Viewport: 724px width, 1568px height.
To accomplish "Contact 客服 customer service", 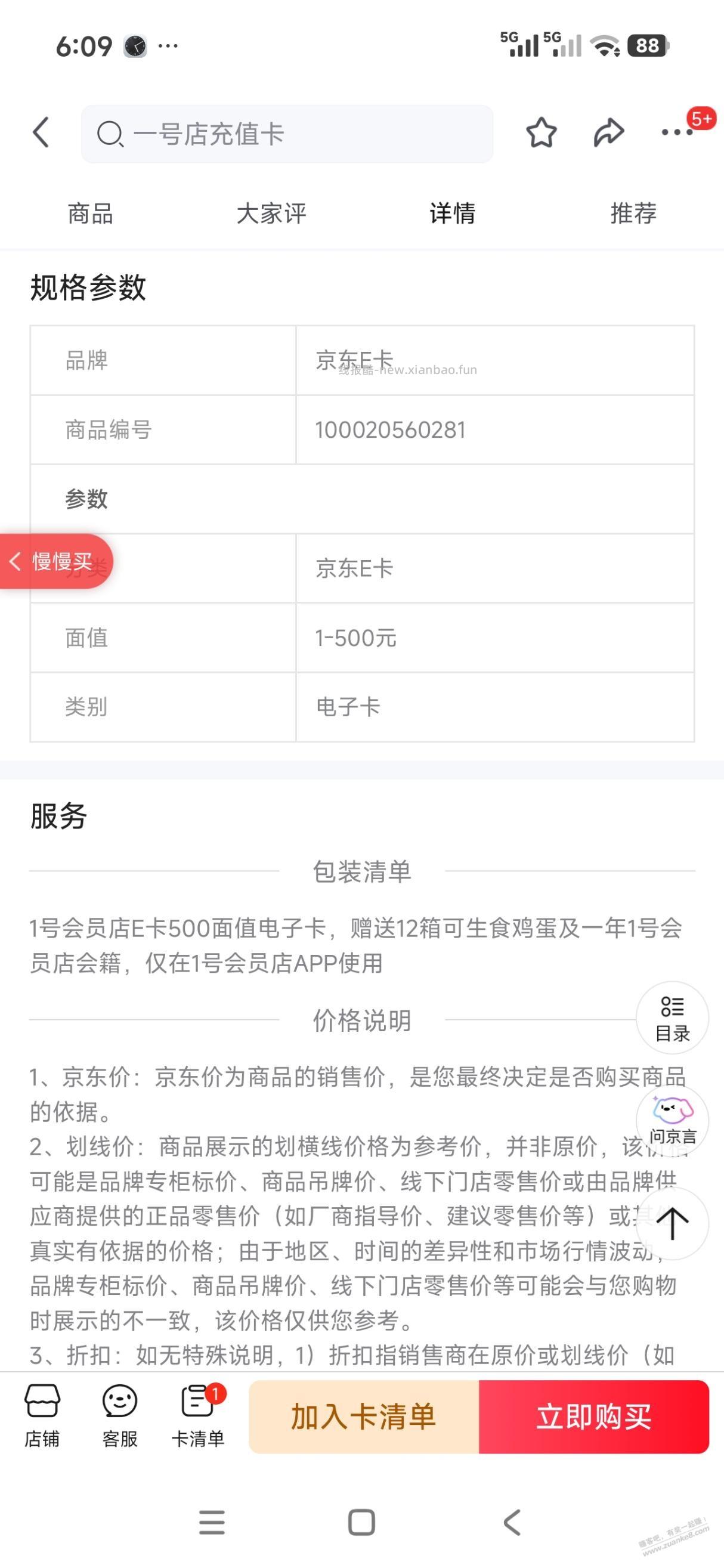I will click(x=119, y=1414).
